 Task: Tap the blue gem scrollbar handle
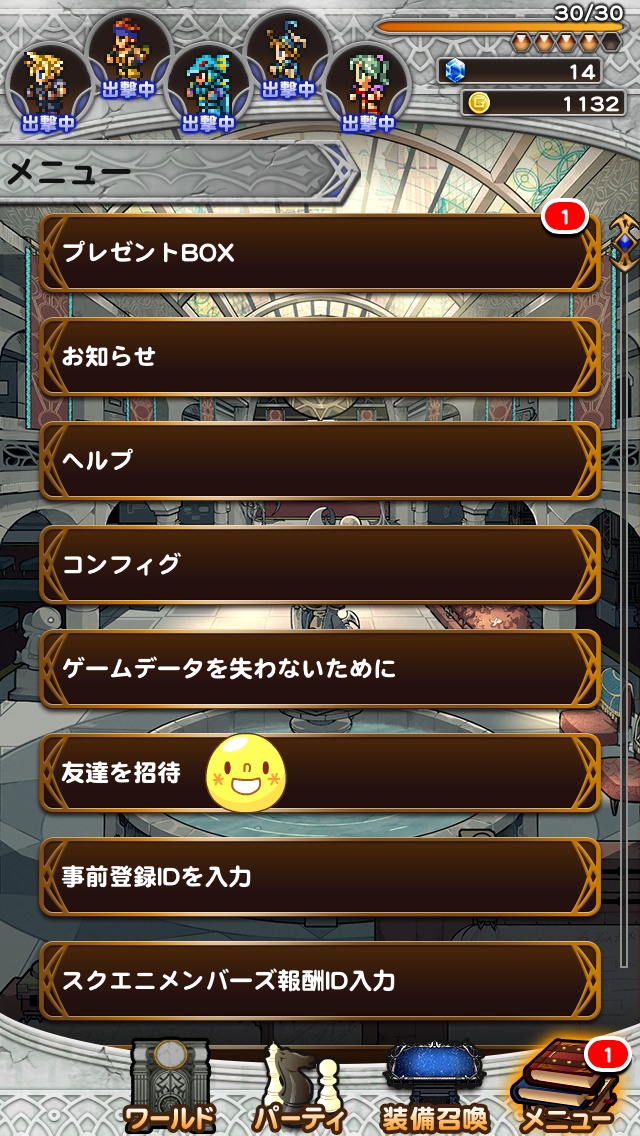[625, 241]
